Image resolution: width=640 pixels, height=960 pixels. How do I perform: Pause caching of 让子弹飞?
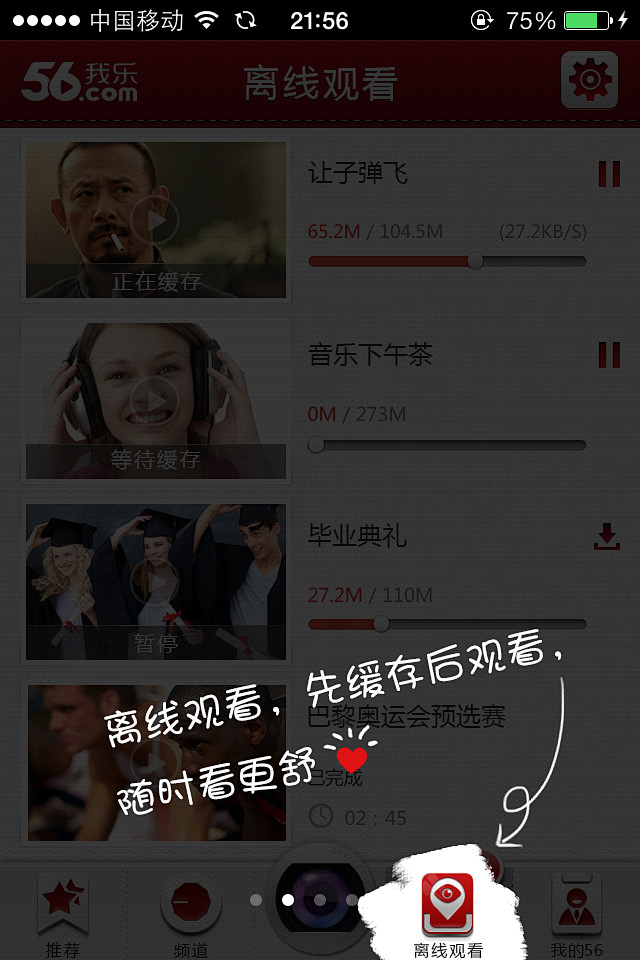[608, 174]
